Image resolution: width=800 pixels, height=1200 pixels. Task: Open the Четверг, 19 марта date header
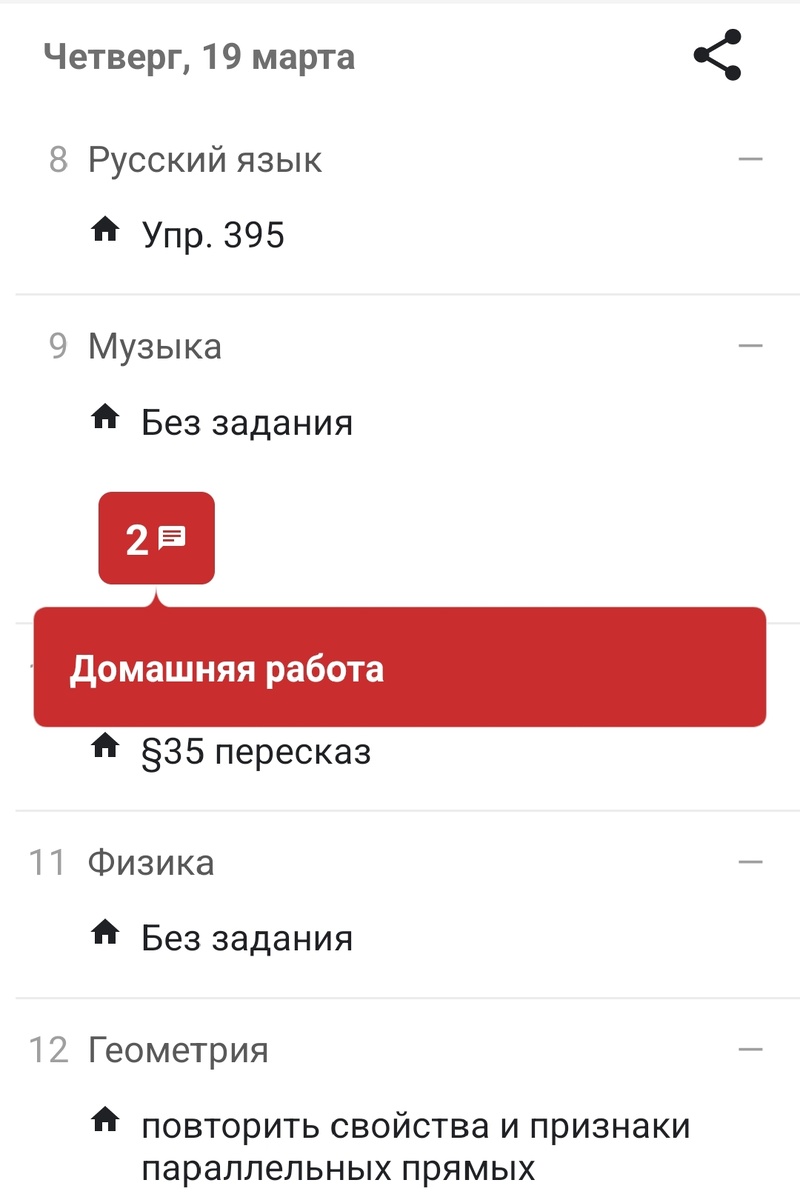tap(197, 57)
